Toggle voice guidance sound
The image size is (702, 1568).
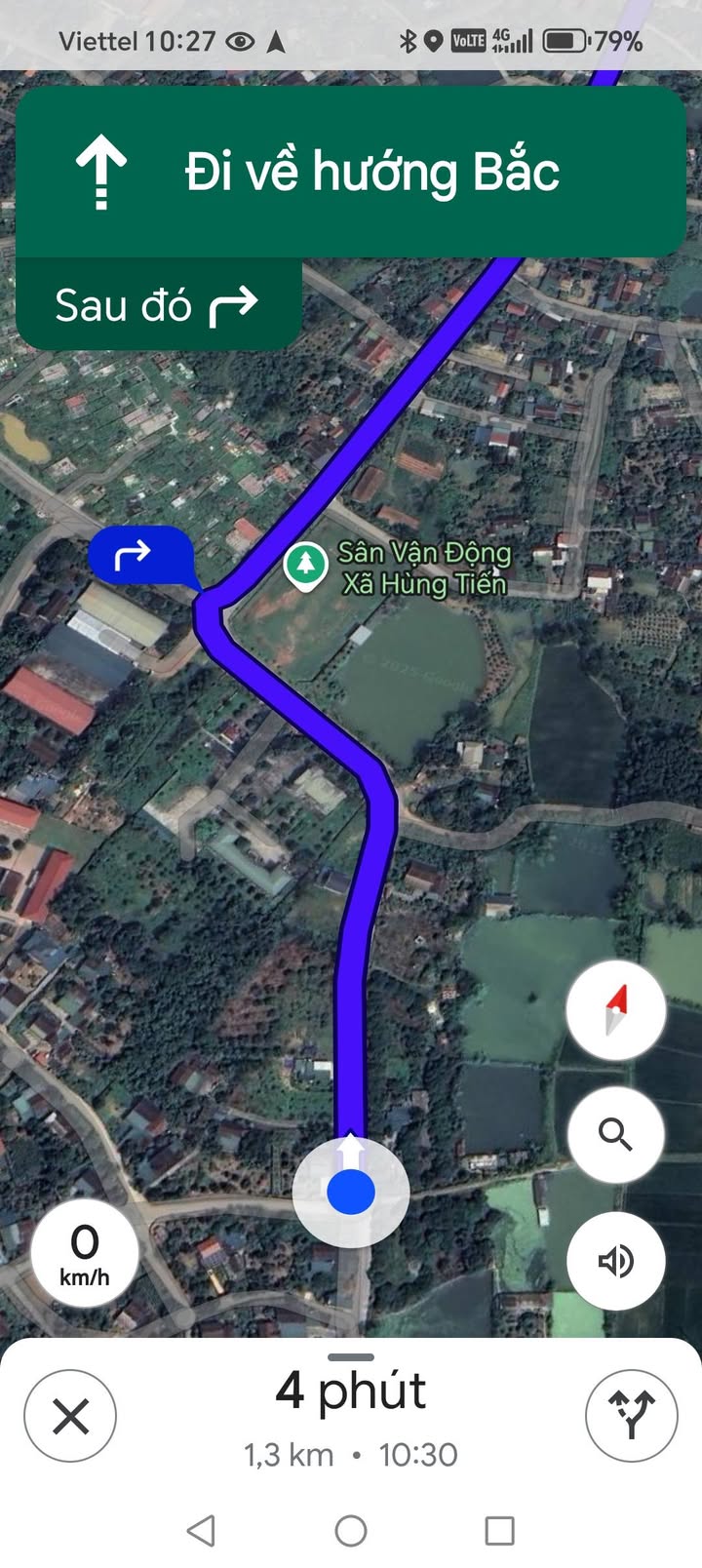[x=615, y=1261]
